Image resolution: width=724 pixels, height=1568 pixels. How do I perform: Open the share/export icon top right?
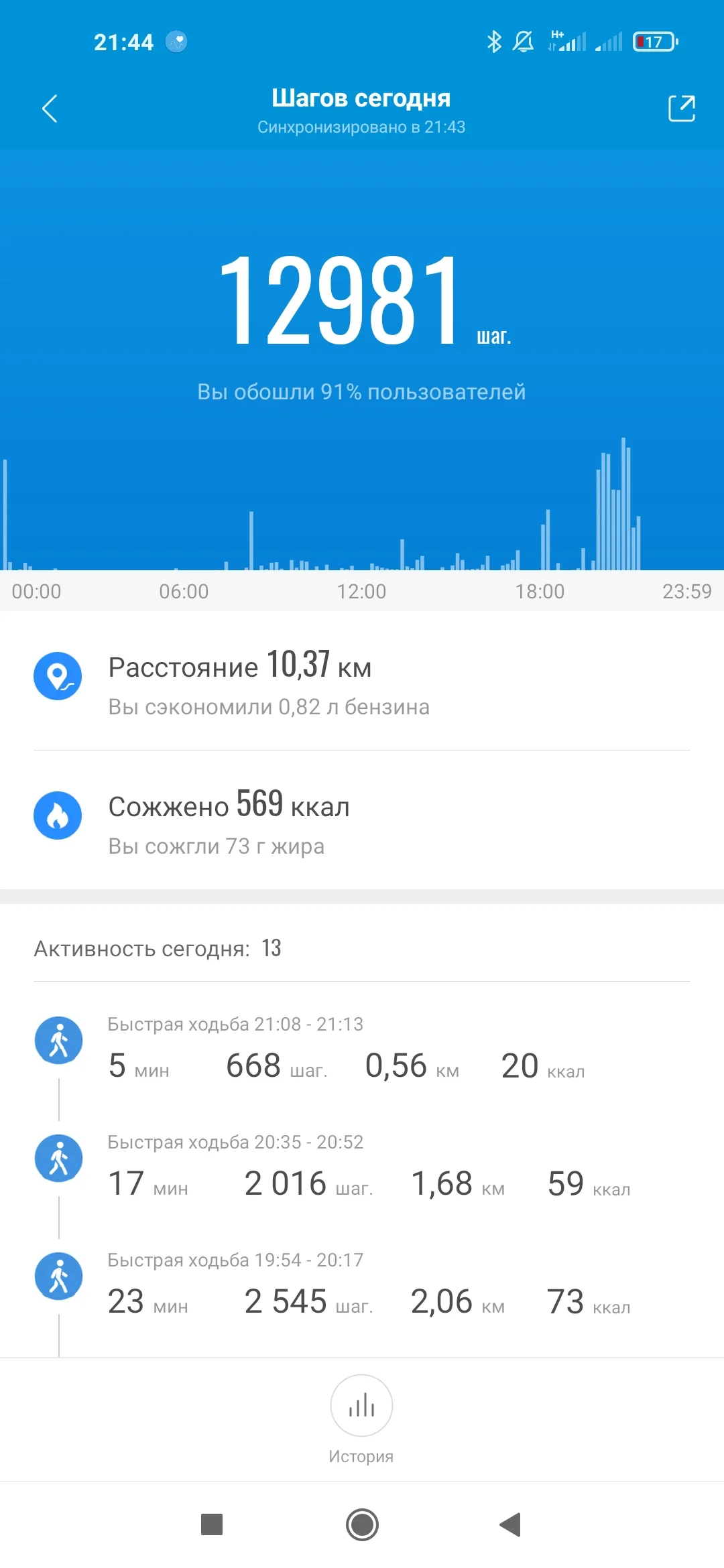point(682,107)
